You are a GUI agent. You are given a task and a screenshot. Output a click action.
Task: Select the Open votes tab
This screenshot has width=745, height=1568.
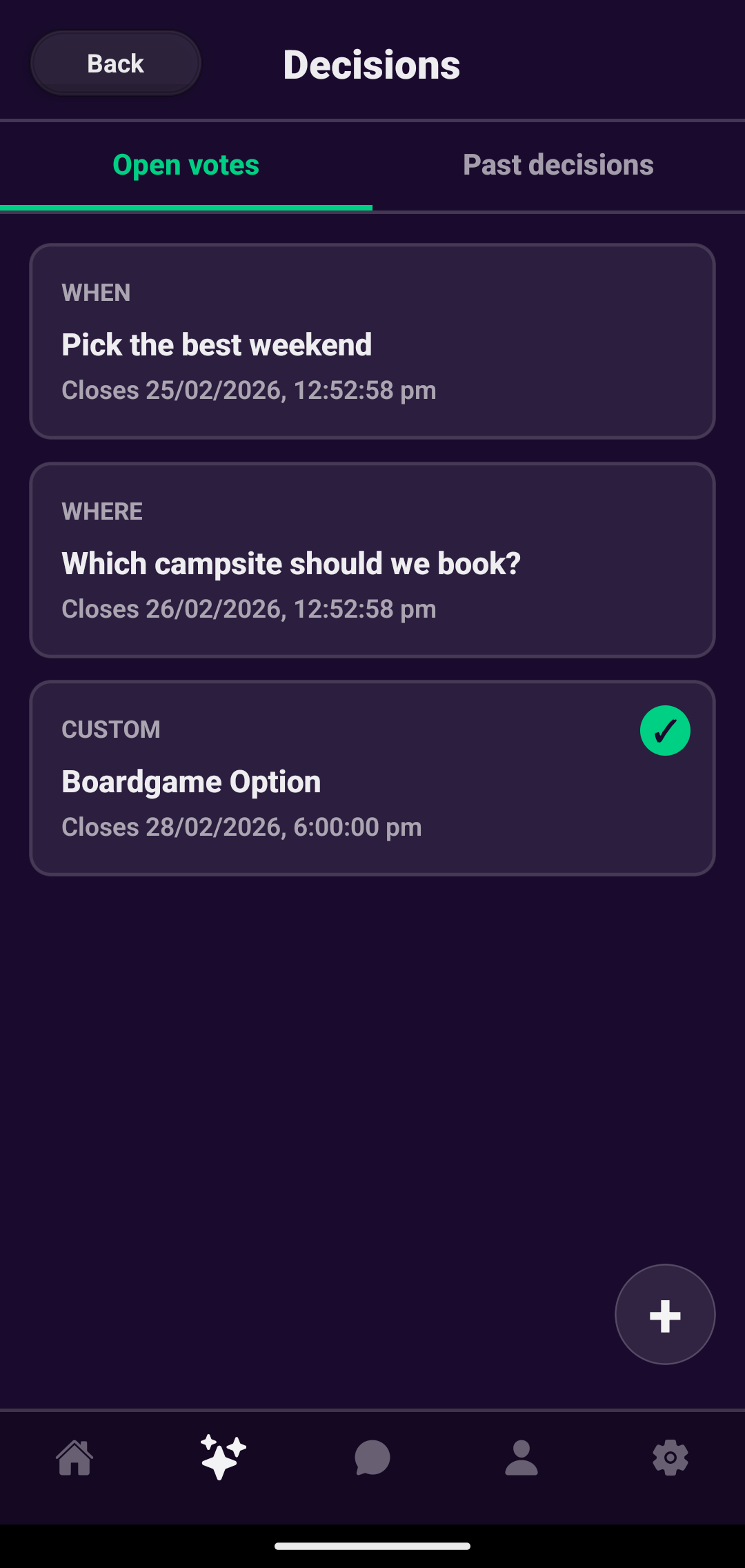(186, 165)
